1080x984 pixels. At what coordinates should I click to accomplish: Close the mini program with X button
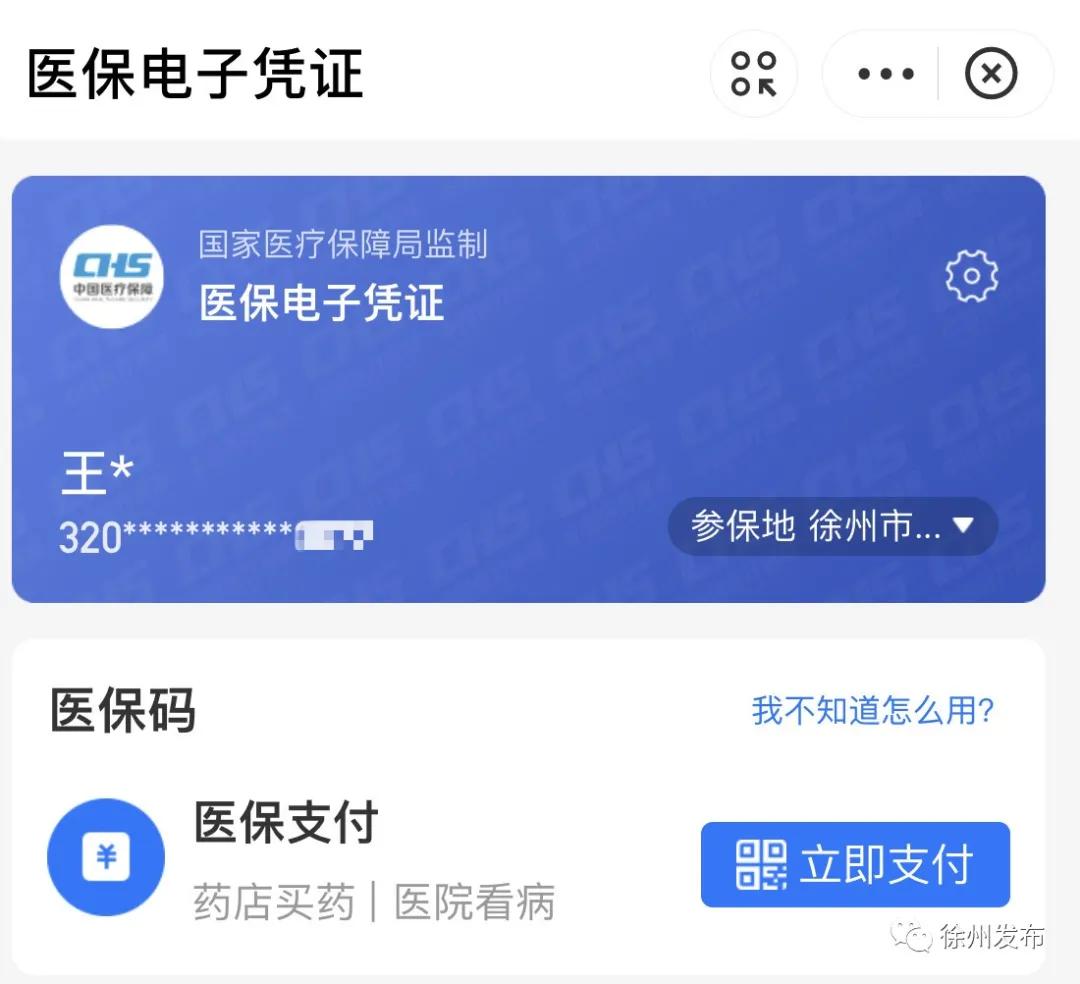tap(991, 74)
